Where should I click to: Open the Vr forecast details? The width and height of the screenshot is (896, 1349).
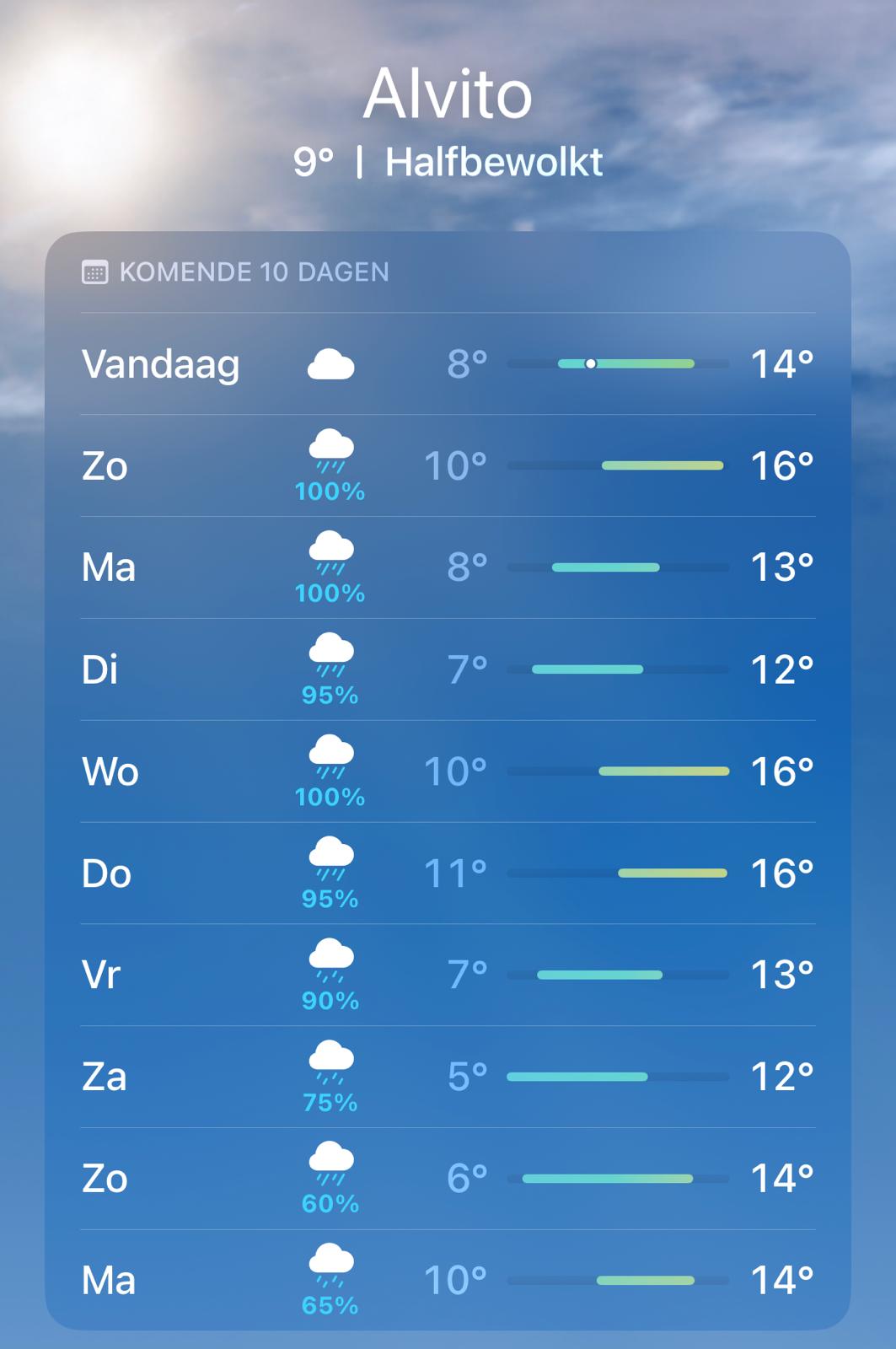coord(448,975)
